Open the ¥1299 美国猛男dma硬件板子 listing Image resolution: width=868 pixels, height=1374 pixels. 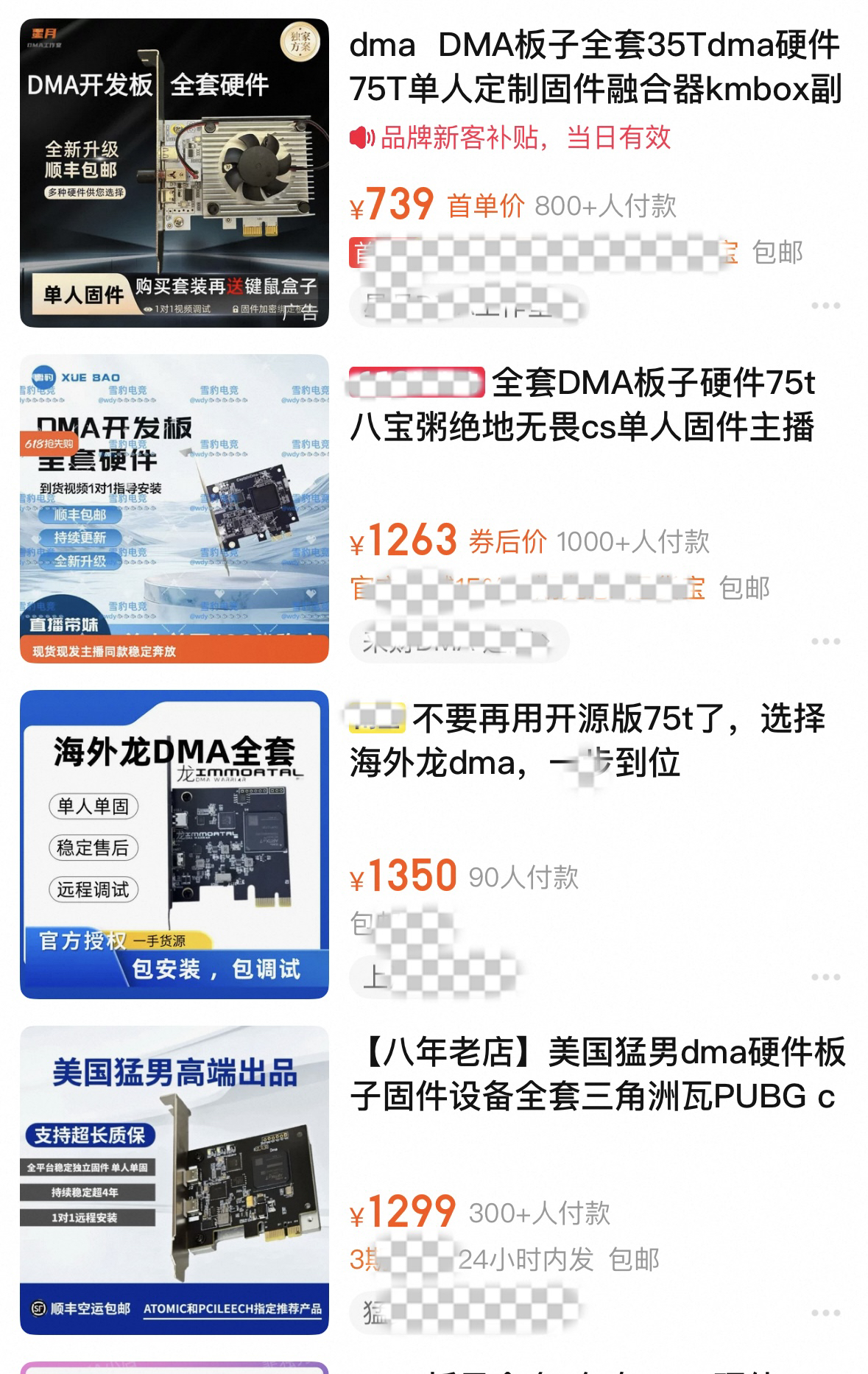pyautogui.click(x=596, y=1075)
